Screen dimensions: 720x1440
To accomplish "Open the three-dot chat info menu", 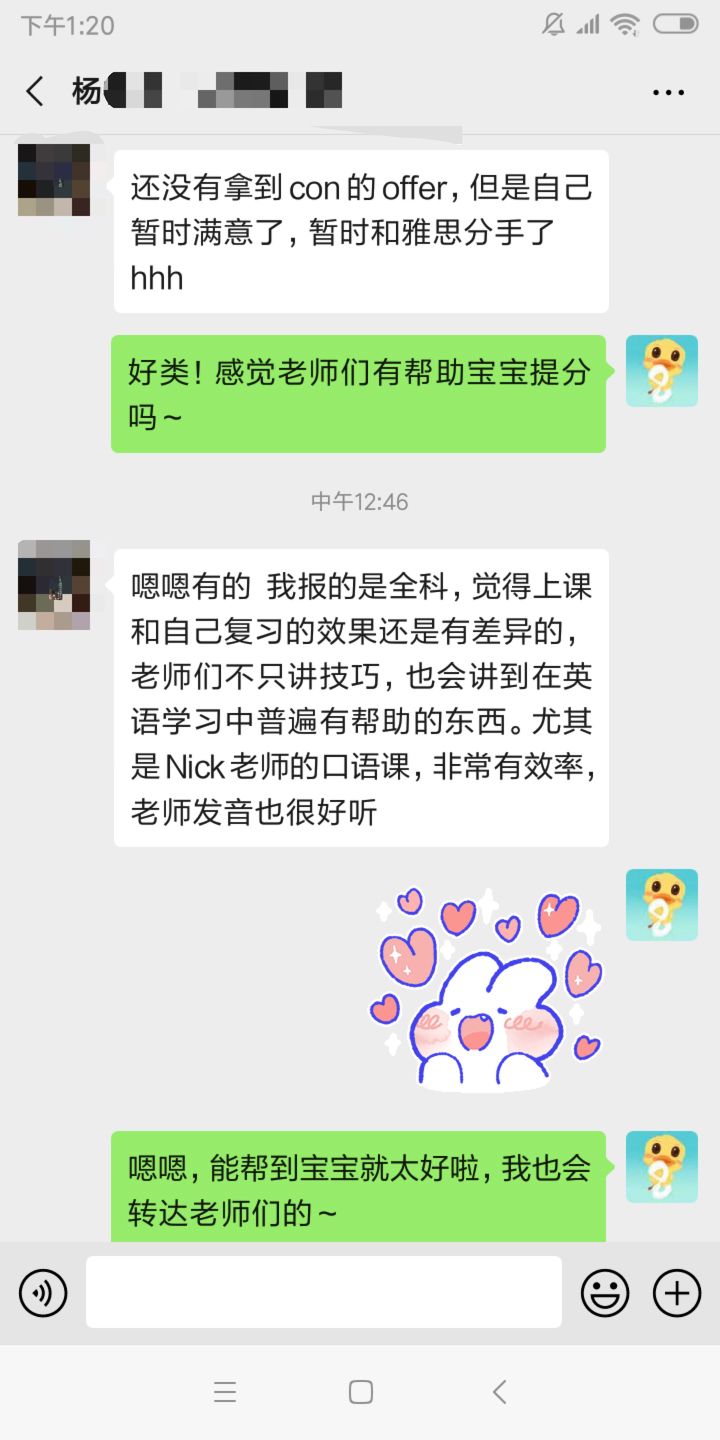I will (668, 92).
